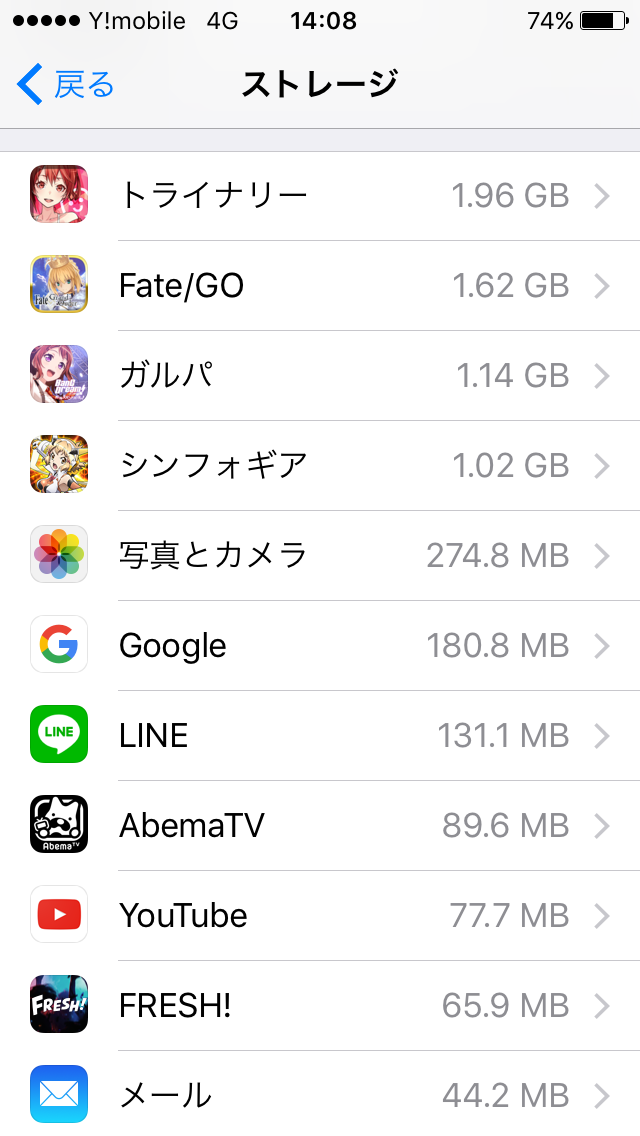Show 写真とカメラ storage details
This screenshot has width=640, height=1136.
[320, 555]
